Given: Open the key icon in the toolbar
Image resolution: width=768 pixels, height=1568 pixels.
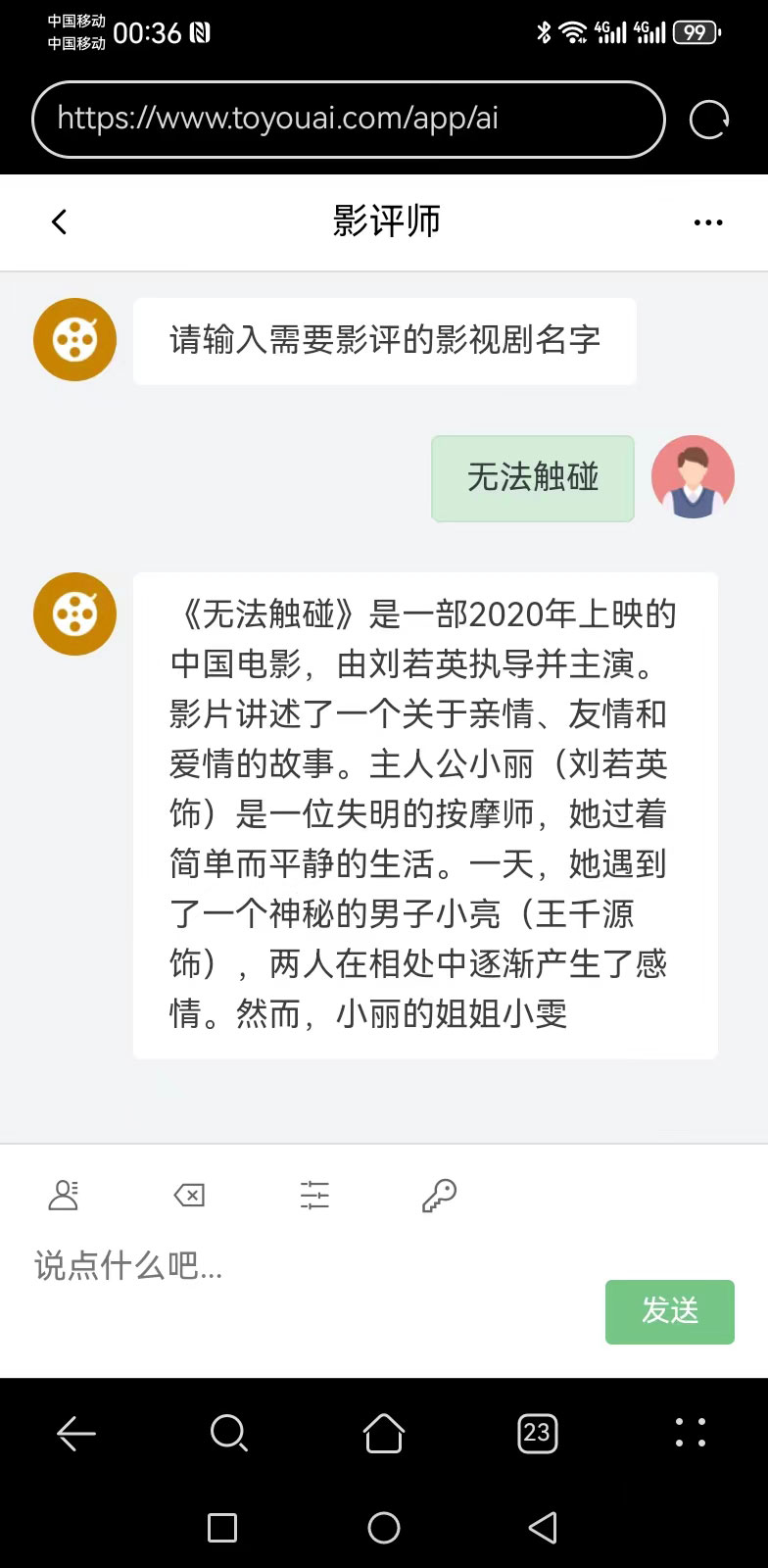Looking at the screenshot, I should [439, 1195].
